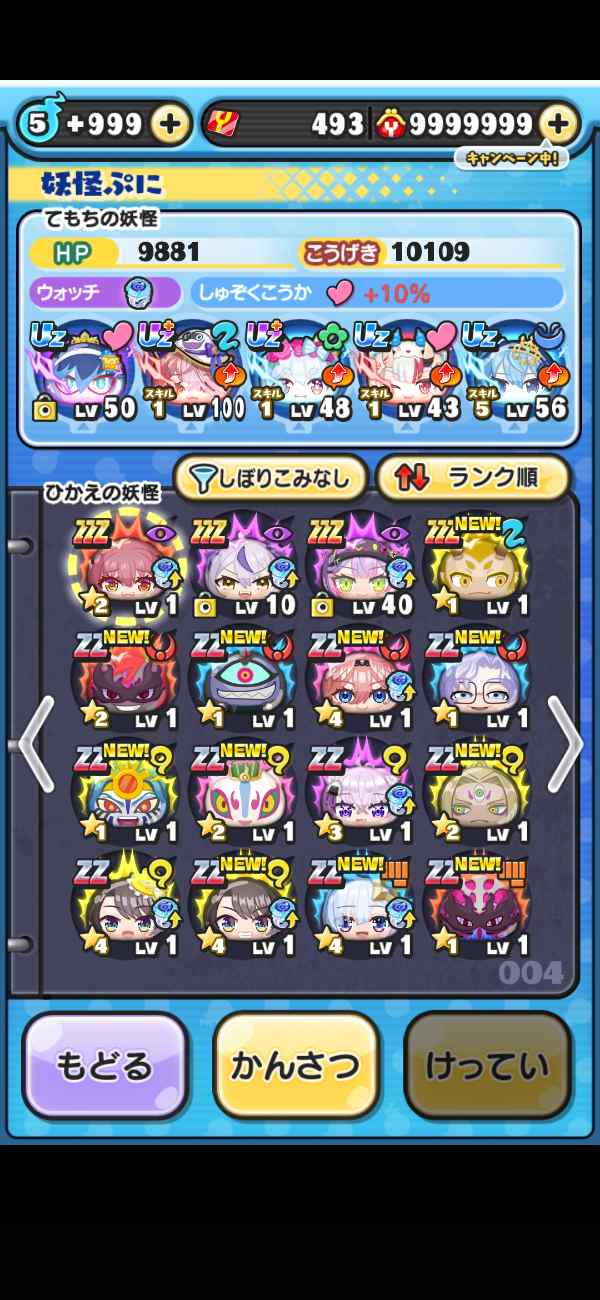Screen dimensions: 600x1300
Task: Tap the かんさつ button
Action: (x=296, y=1066)
